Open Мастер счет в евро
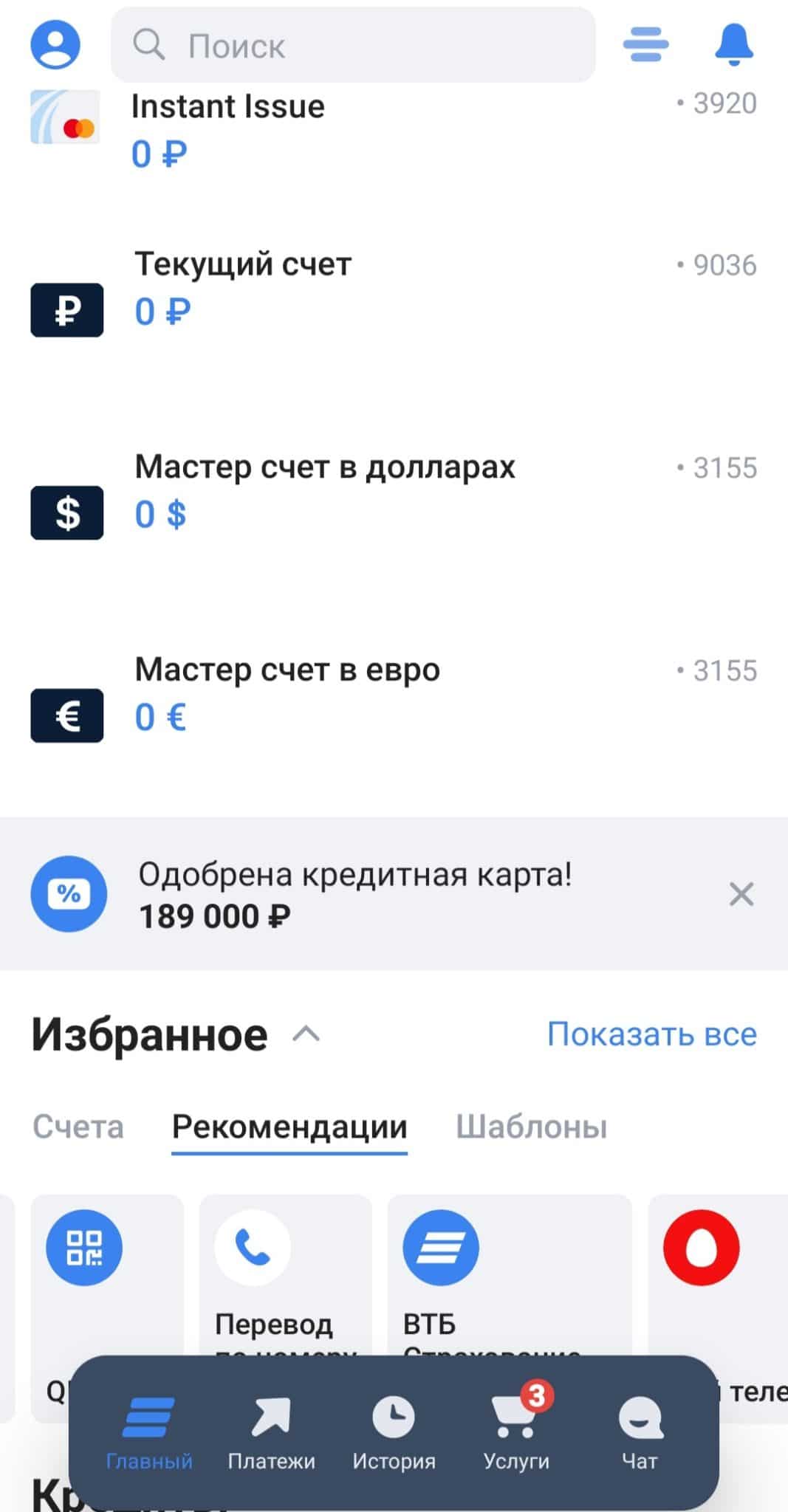This screenshot has width=788, height=1512. (x=287, y=693)
